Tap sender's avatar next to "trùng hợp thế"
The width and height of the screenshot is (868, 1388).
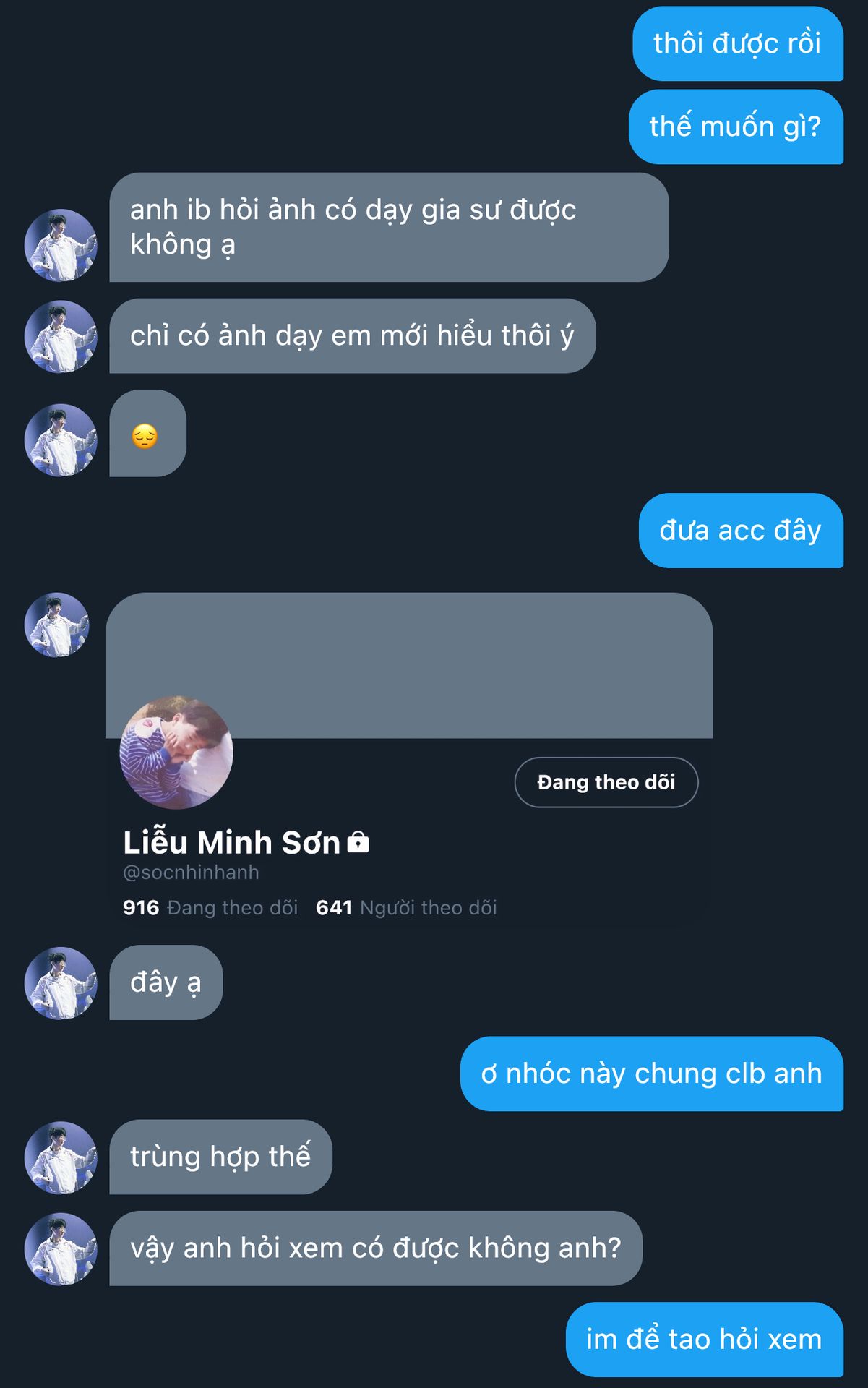coord(61,1157)
